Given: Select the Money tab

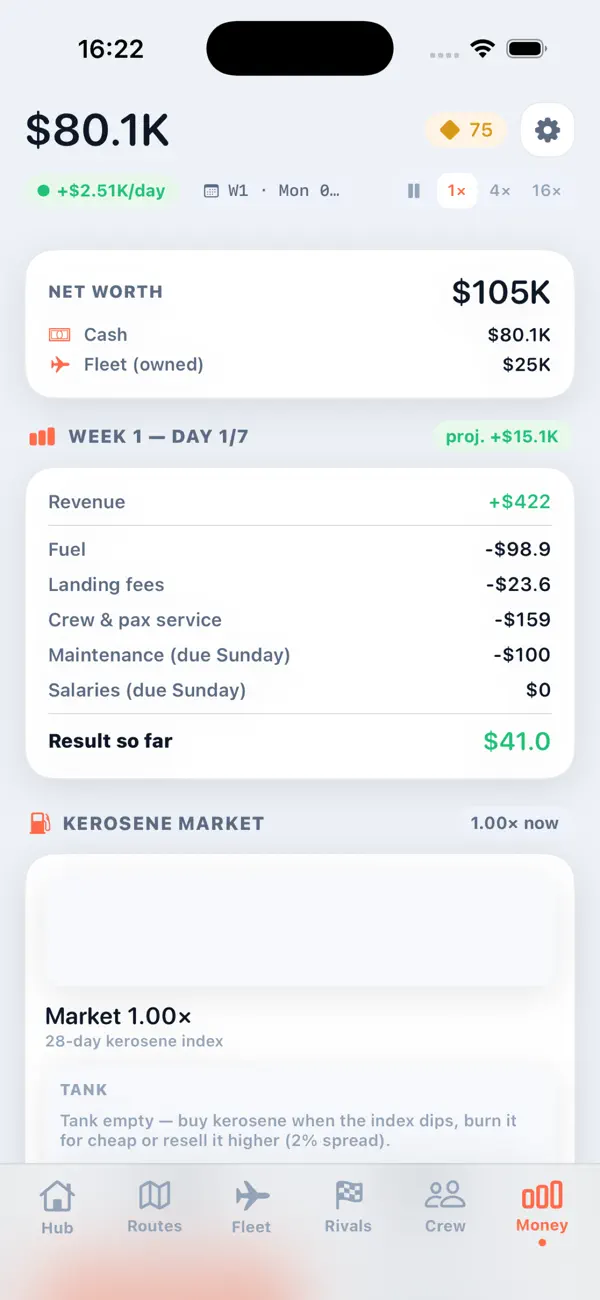Looking at the screenshot, I should pyautogui.click(x=542, y=1207).
